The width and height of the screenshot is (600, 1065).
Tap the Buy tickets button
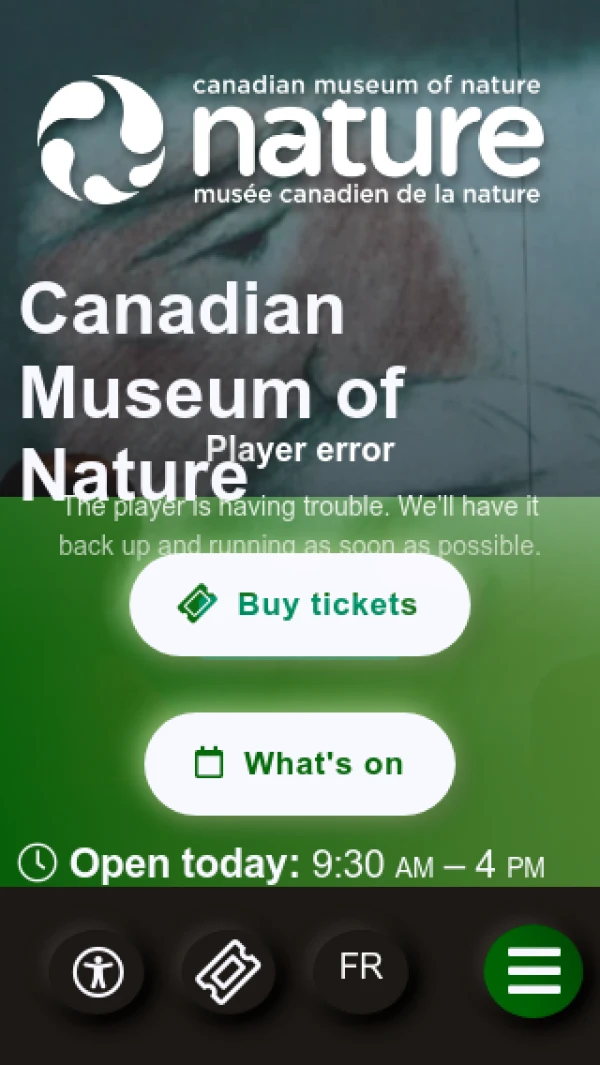point(299,605)
